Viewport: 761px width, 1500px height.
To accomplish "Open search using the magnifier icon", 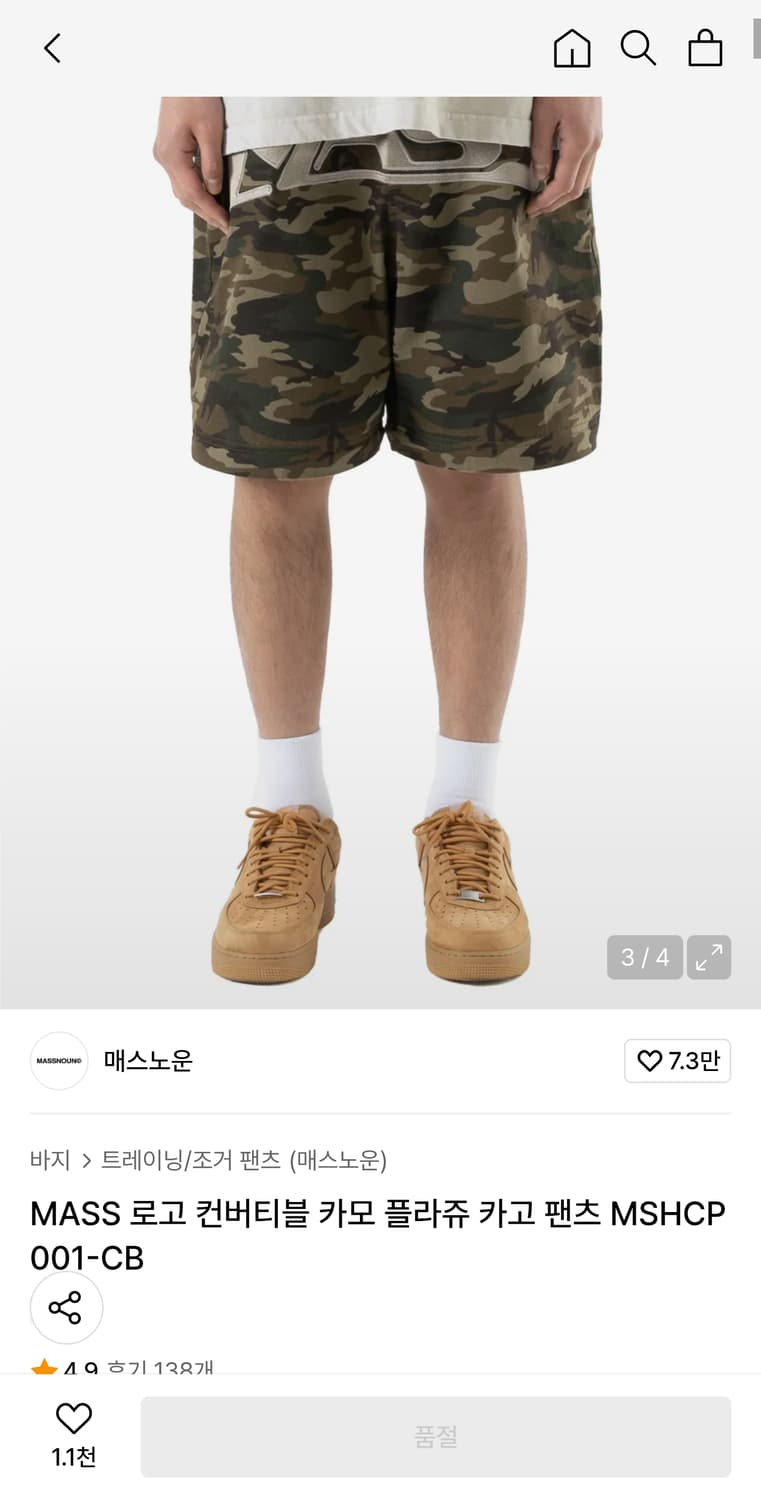I will point(638,47).
